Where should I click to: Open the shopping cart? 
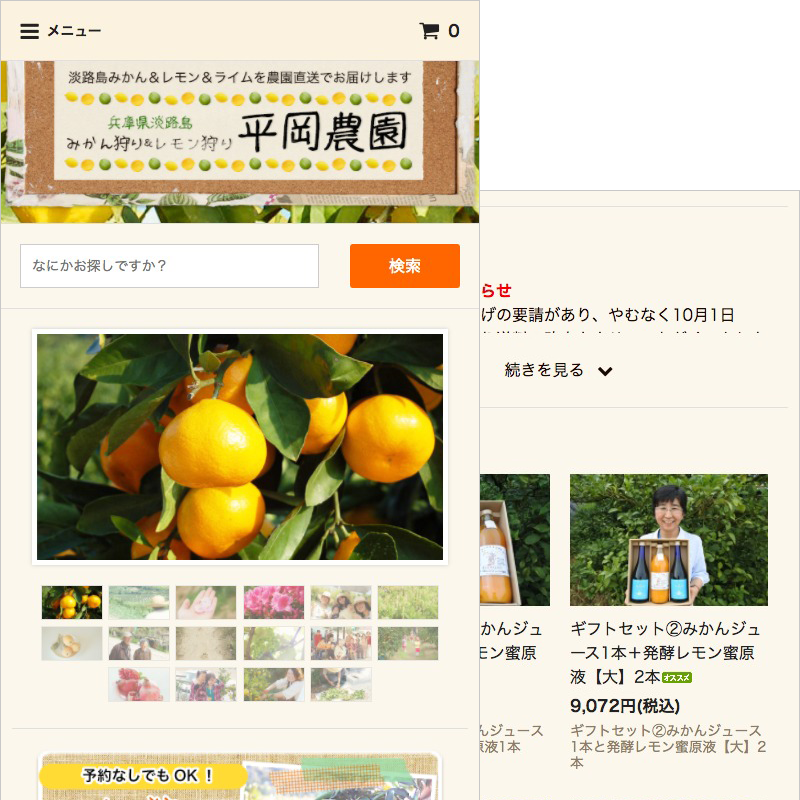pyautogui.click(x=439, y=31)
